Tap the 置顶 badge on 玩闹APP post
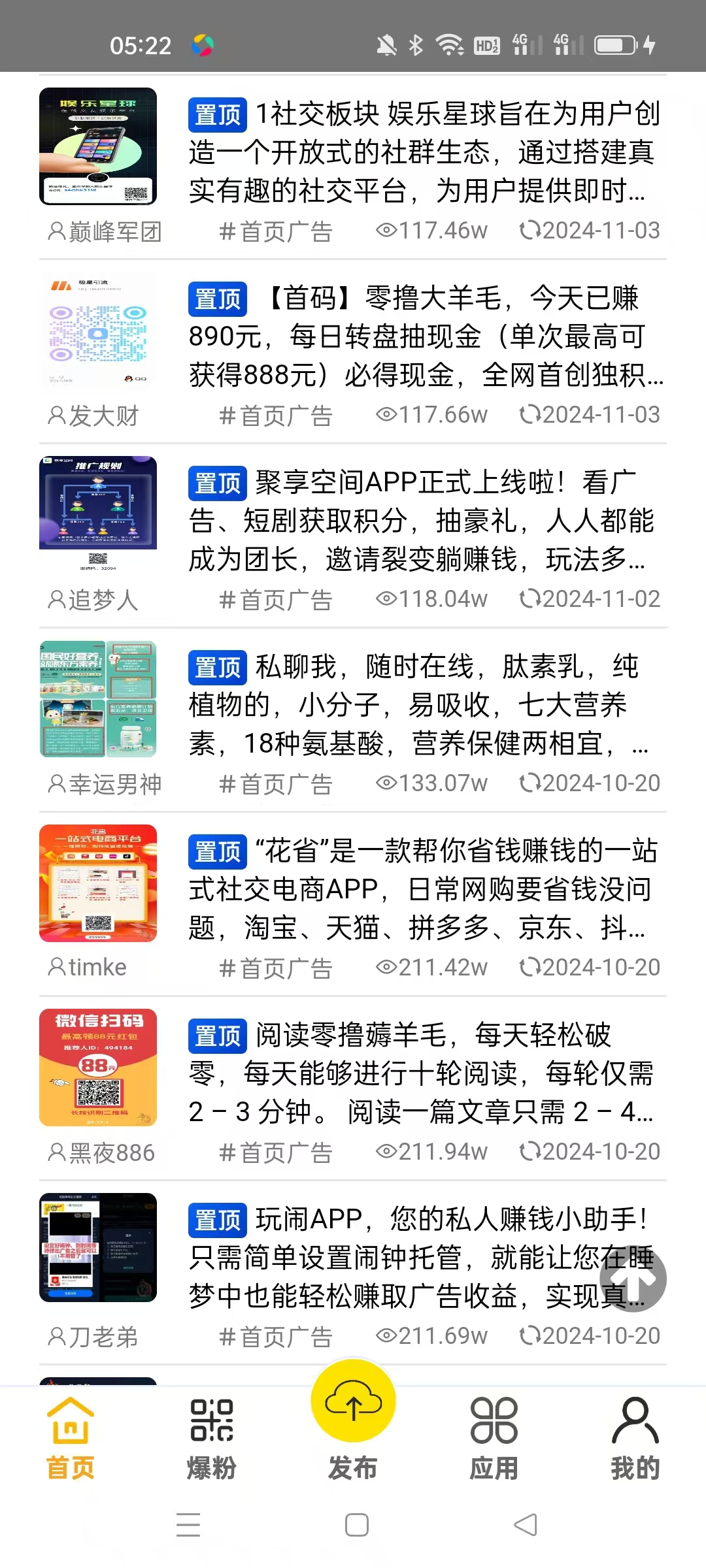This screenshot has height=1568, width=706. coord(216,1221)
